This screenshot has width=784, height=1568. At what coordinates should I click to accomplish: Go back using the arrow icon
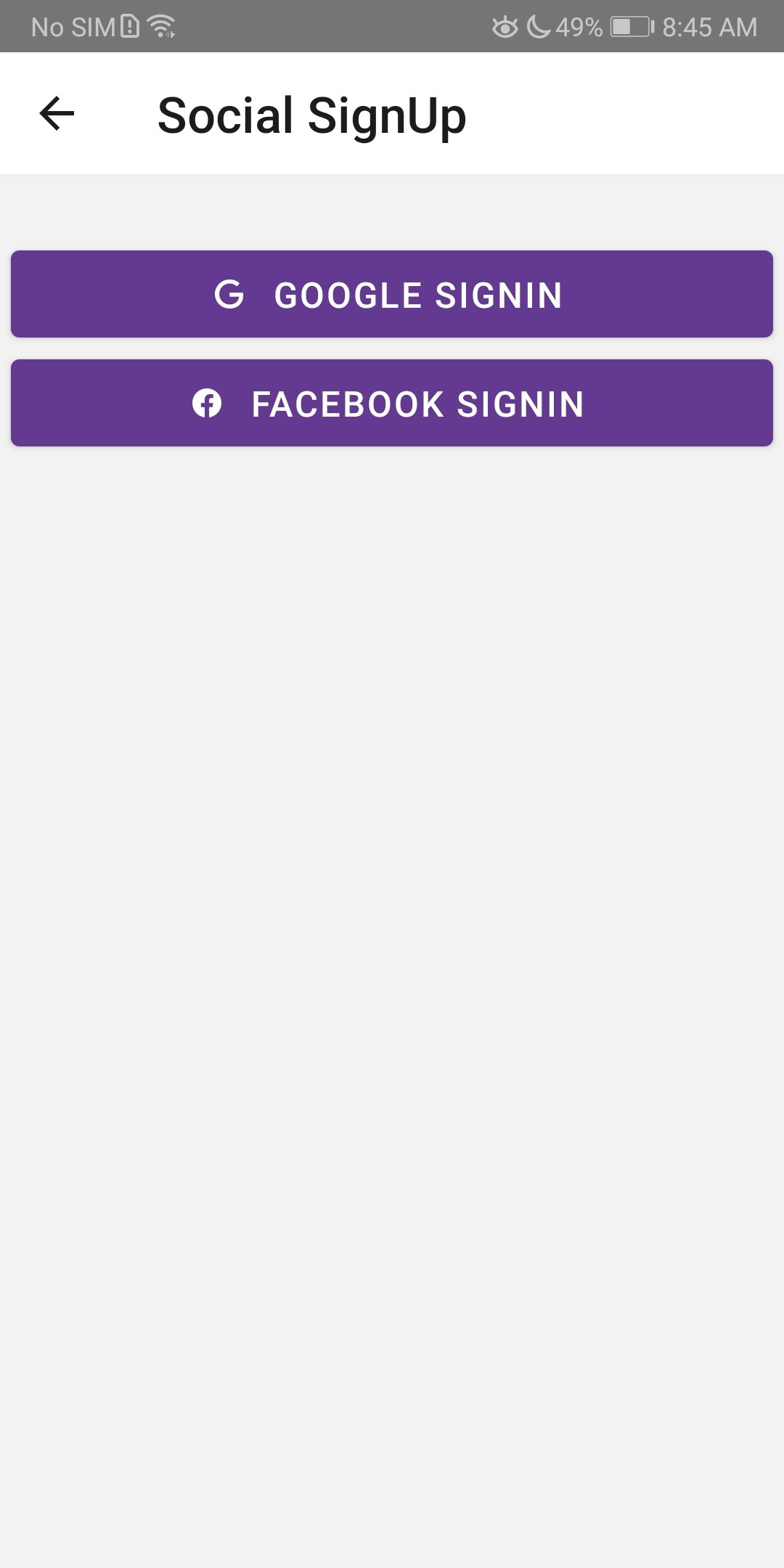click(x=57, y=114)
